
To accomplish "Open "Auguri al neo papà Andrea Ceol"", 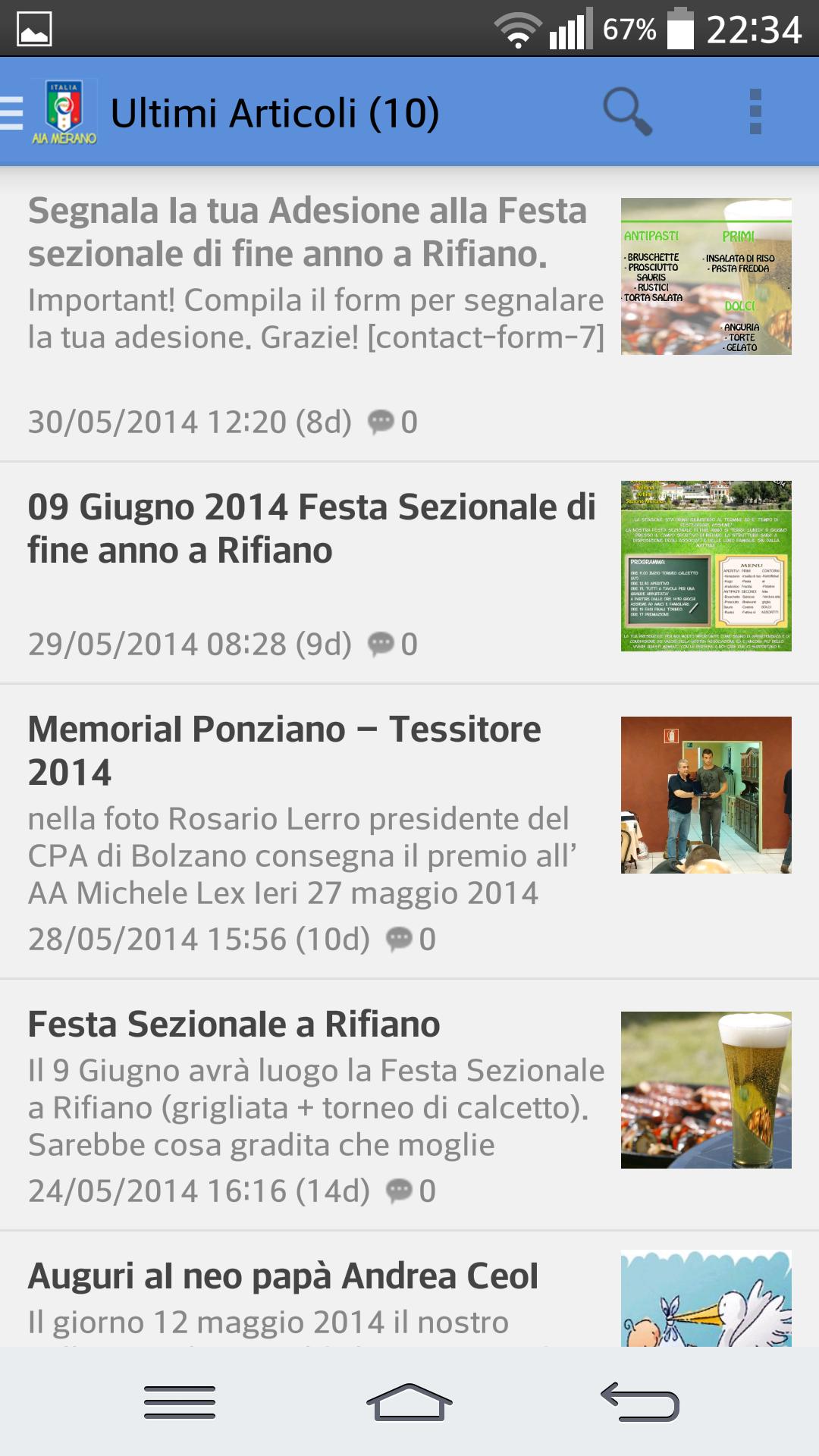I will point(283,1276).
